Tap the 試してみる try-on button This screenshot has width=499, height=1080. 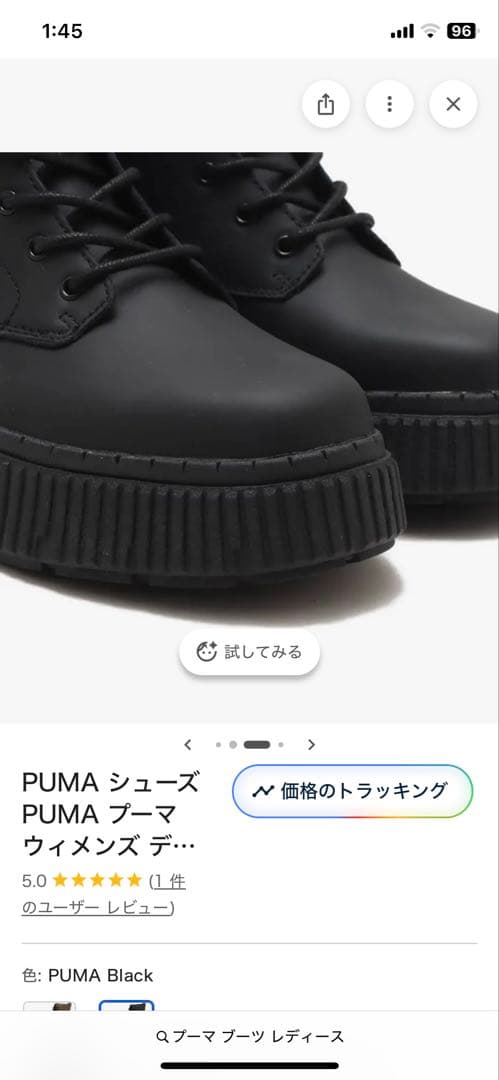point(250,652)
